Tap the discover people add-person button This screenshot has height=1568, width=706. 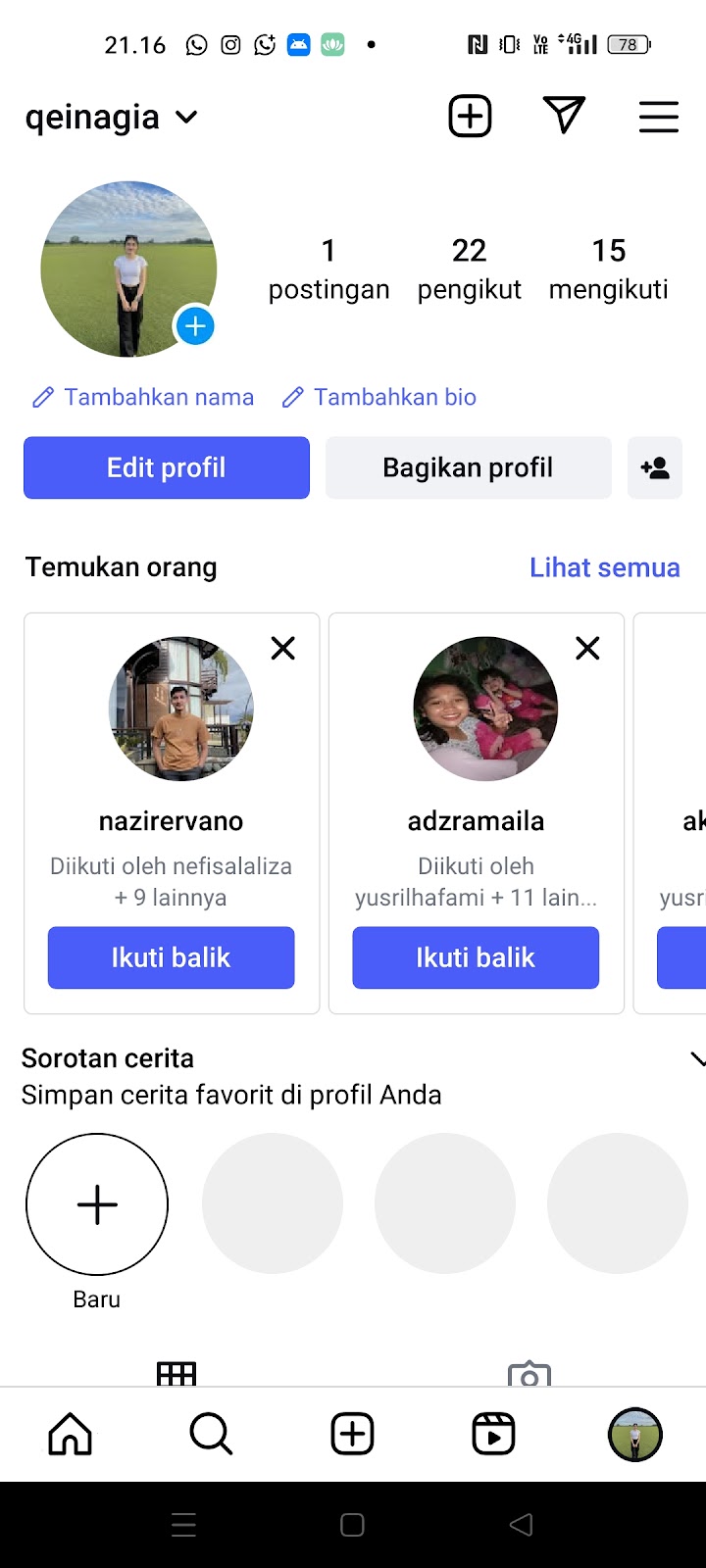click(655, 467)
